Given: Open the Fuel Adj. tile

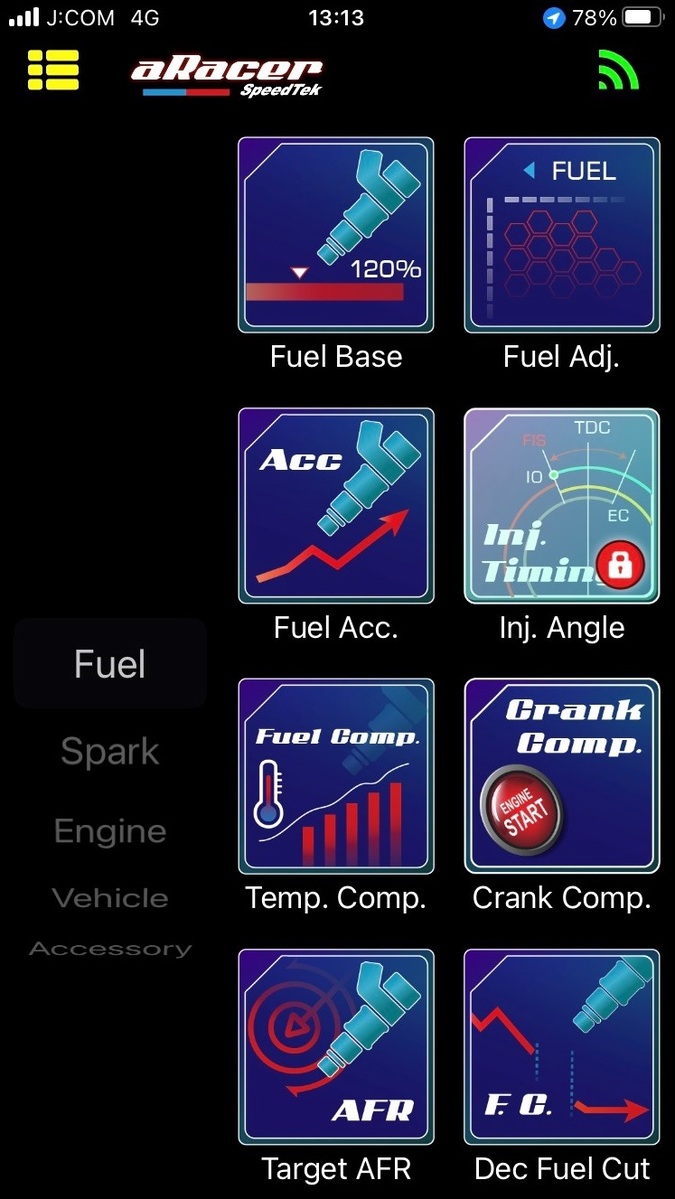Looking at the screenshot, I should pyautogui.click(x=562, y=235).
